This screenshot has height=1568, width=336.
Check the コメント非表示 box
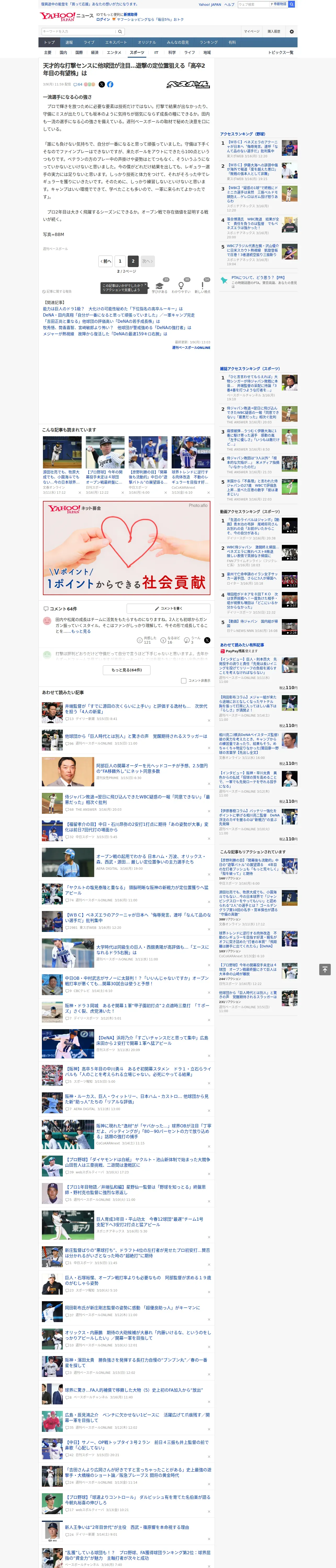tap(183, 681)
